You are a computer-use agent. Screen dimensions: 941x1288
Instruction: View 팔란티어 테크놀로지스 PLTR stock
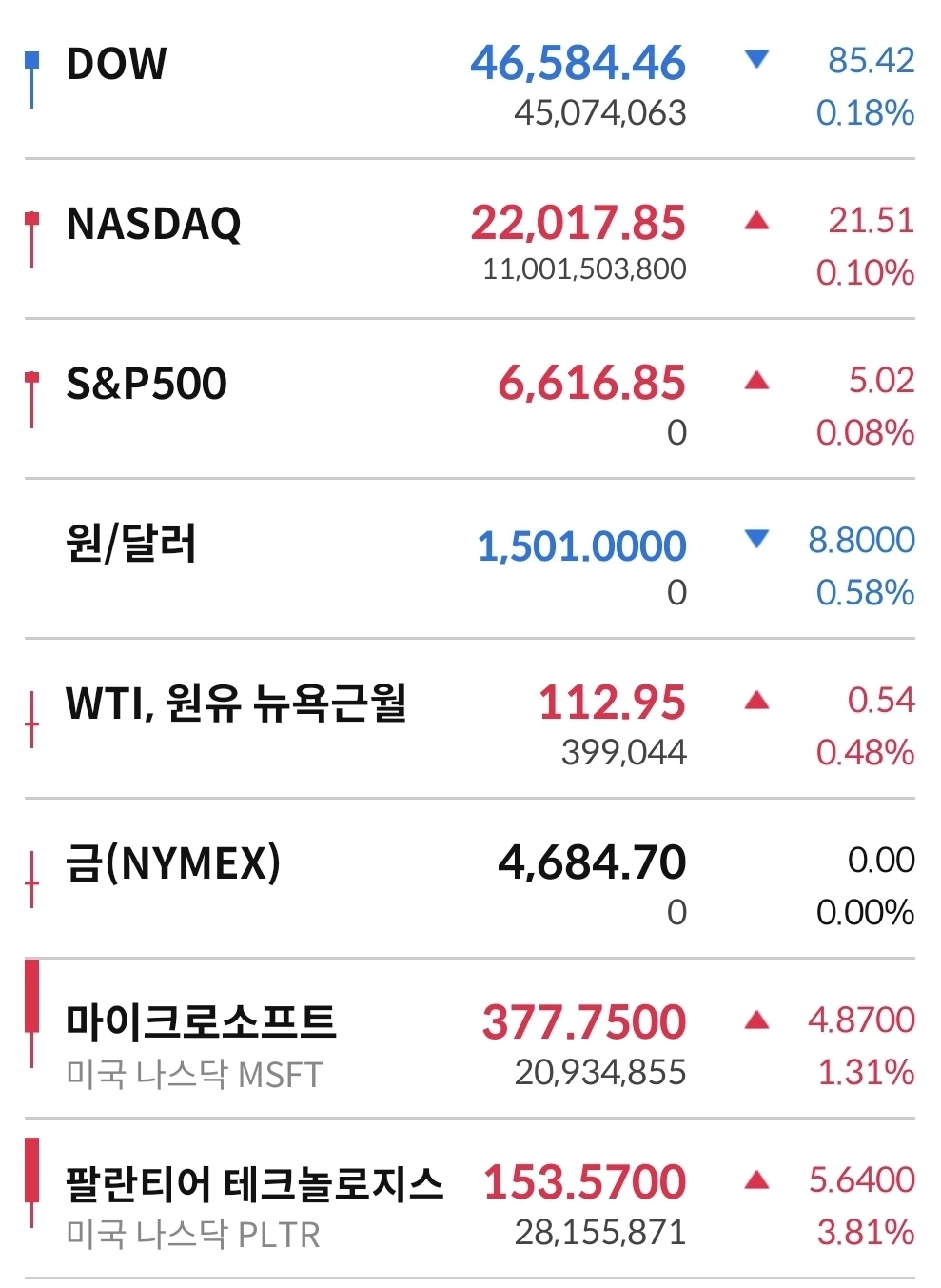pyautogui.click(x=254, y=1184)
